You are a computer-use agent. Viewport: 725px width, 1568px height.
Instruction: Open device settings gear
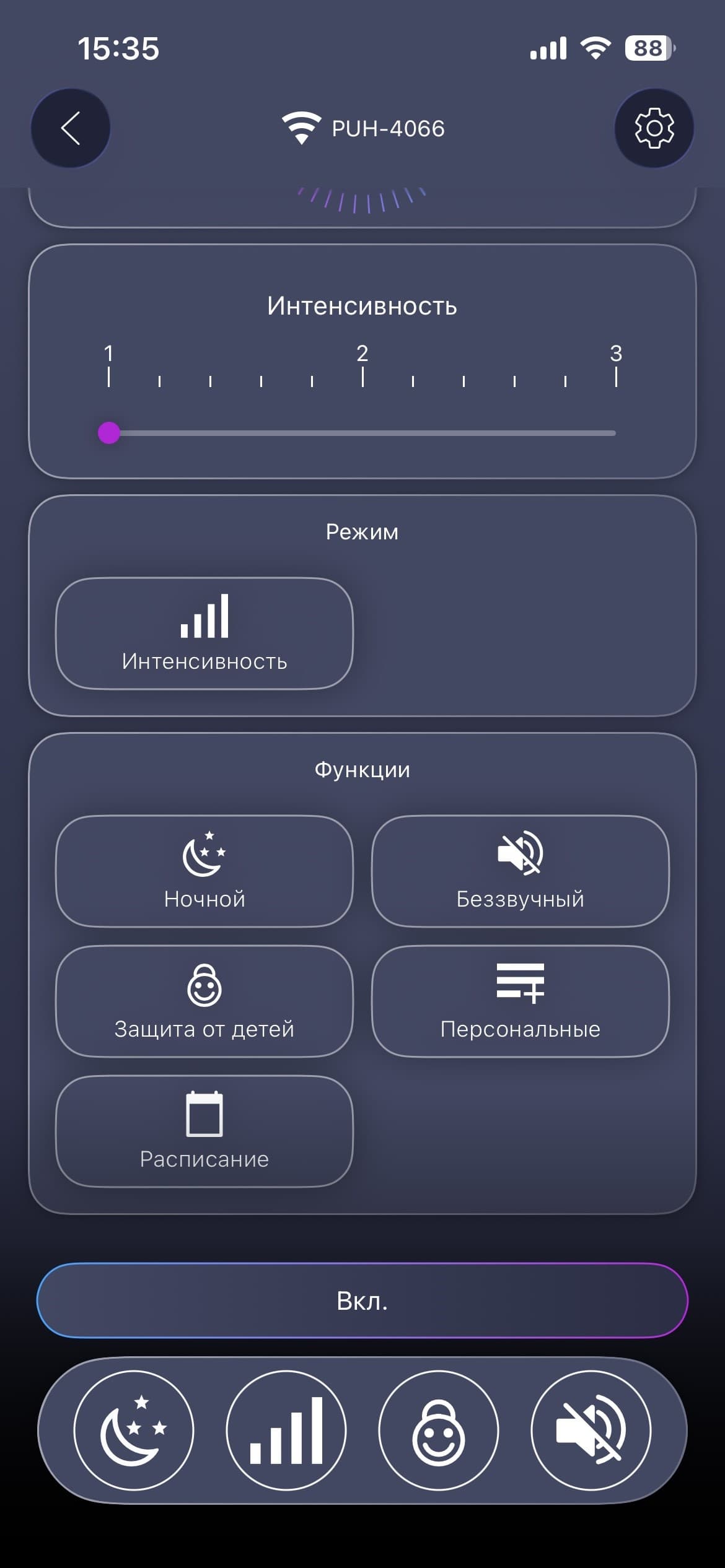click(654, 128)
